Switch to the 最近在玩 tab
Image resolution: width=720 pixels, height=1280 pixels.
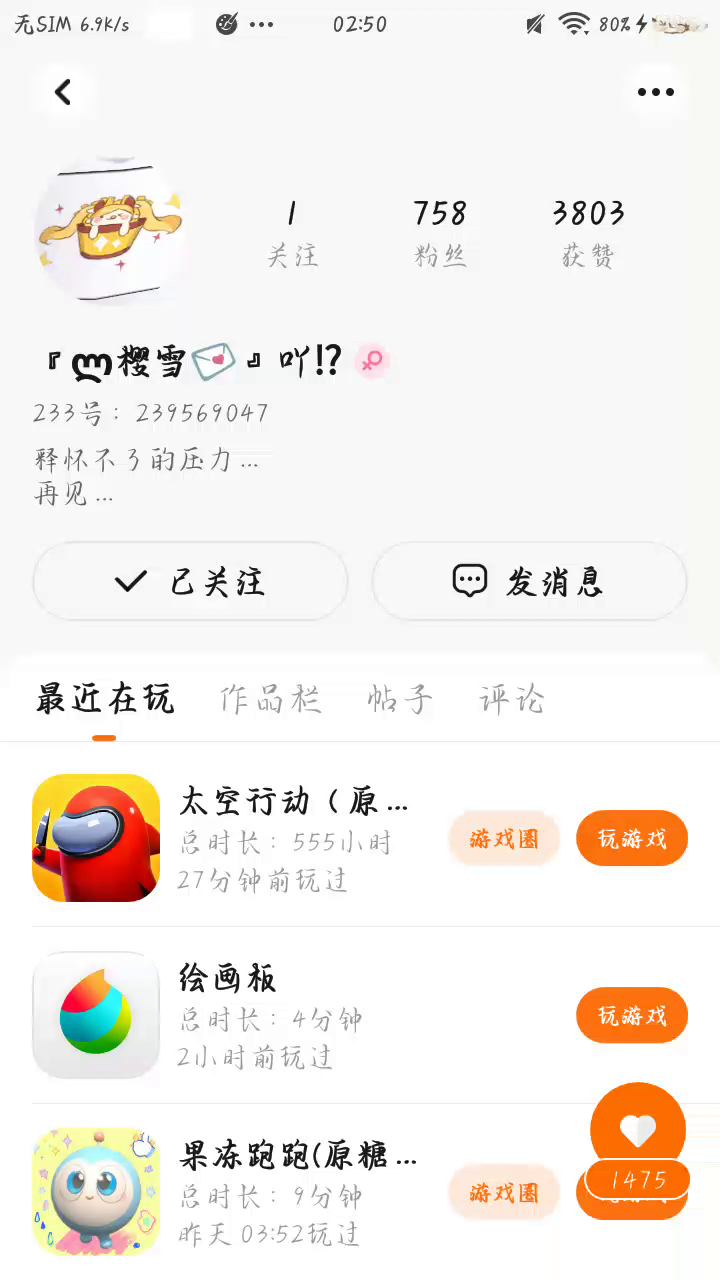click(105, 699)
